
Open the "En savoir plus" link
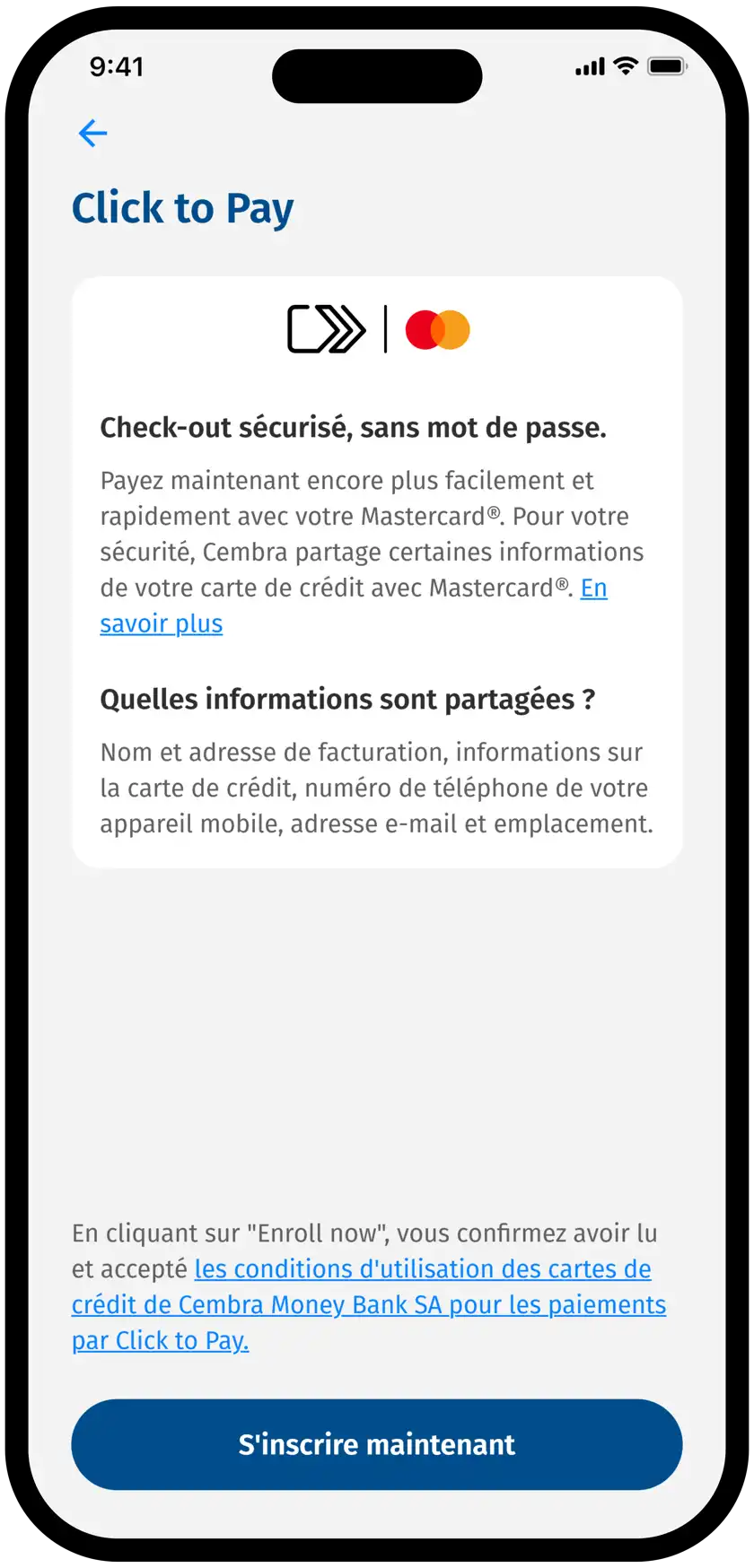coord(162,623)
